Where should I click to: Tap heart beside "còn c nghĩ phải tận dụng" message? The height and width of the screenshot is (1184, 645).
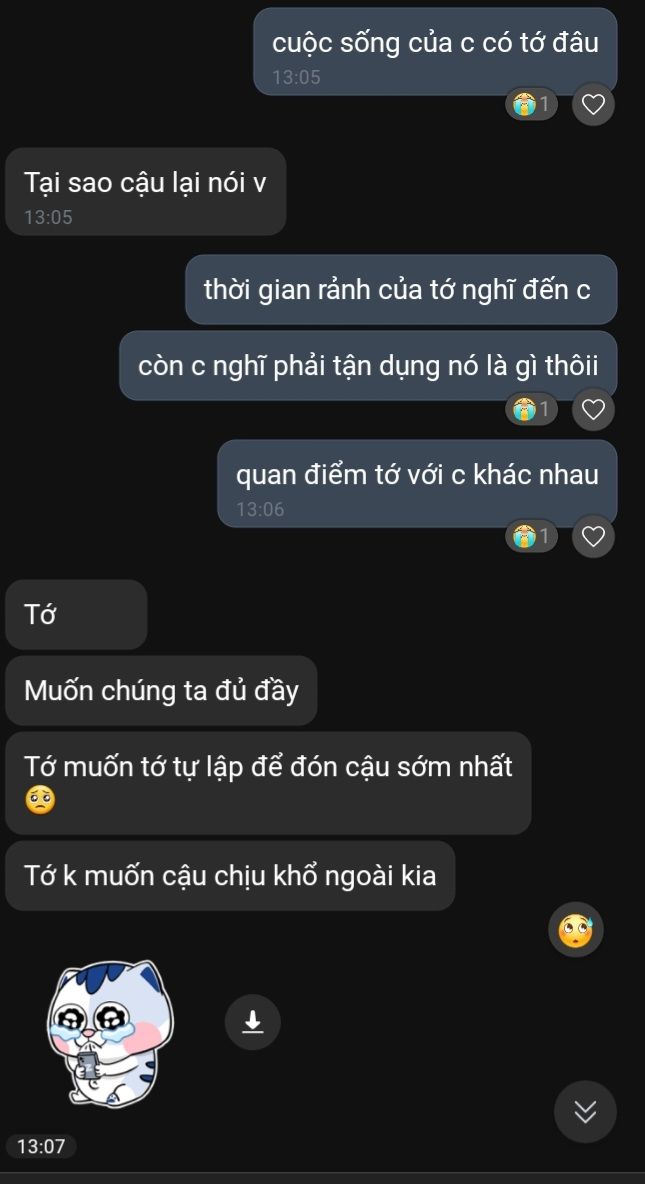tap(593, 409)
